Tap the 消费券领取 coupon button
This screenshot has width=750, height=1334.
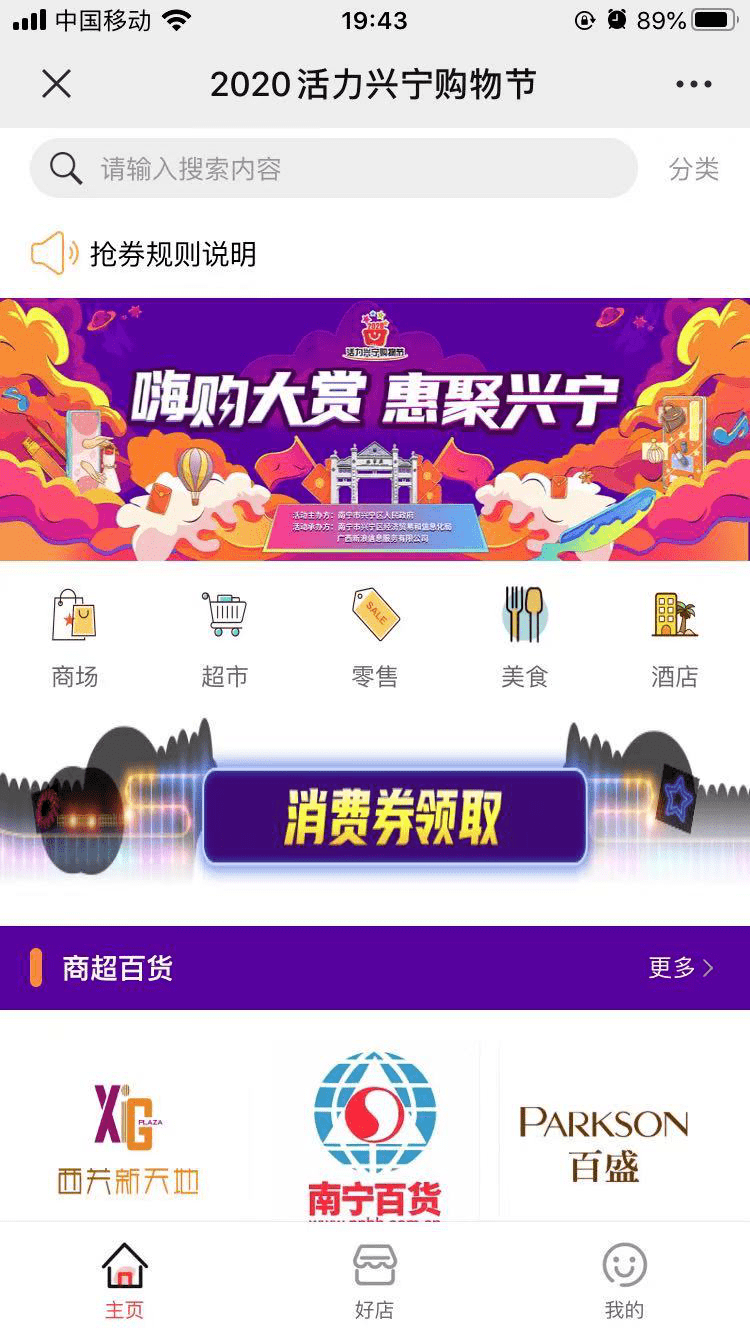[393, 817]
